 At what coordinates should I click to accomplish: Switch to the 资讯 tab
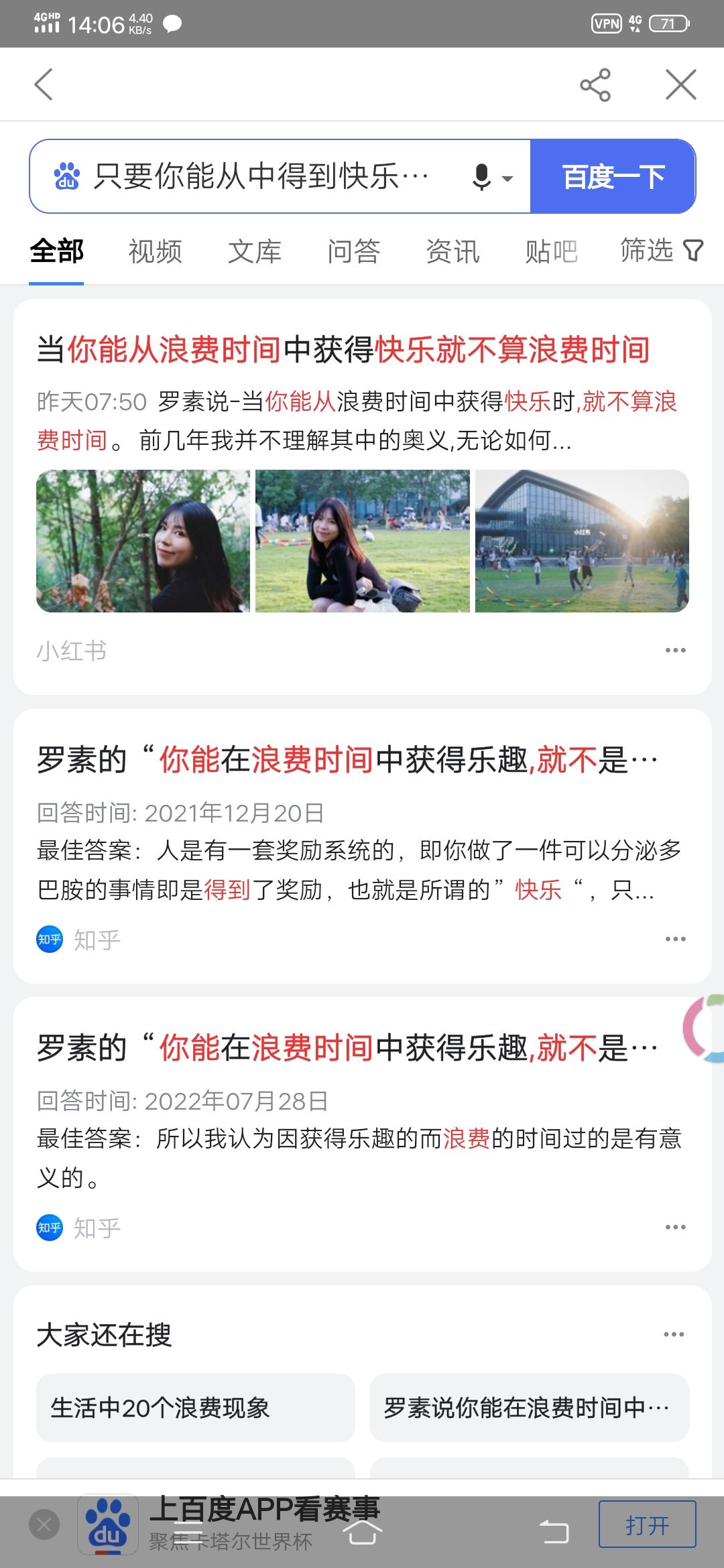[452, 252]
